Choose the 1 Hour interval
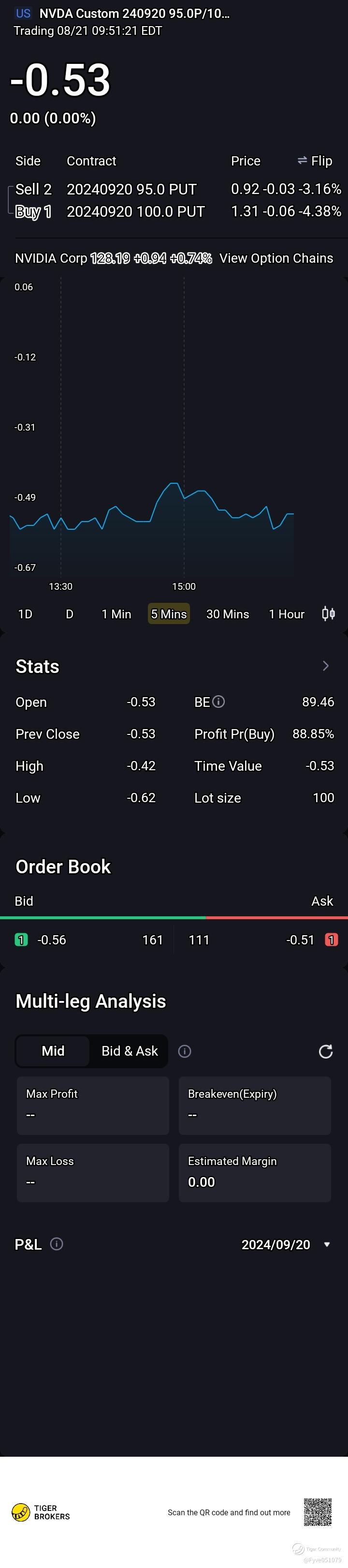The image size is (348, 1568). pyautogui.click(x=286, y=614)
